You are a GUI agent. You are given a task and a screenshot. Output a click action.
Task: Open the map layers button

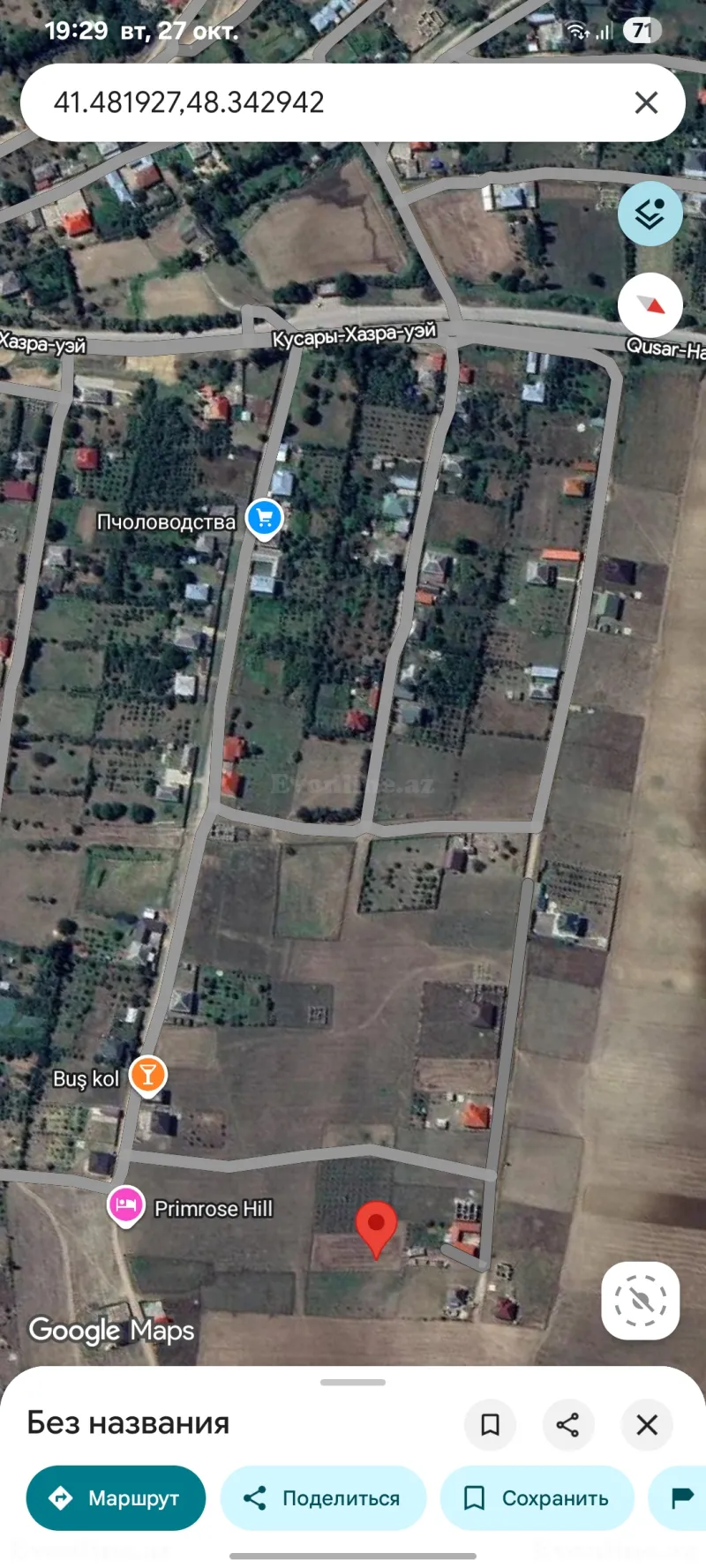point(650,214)
